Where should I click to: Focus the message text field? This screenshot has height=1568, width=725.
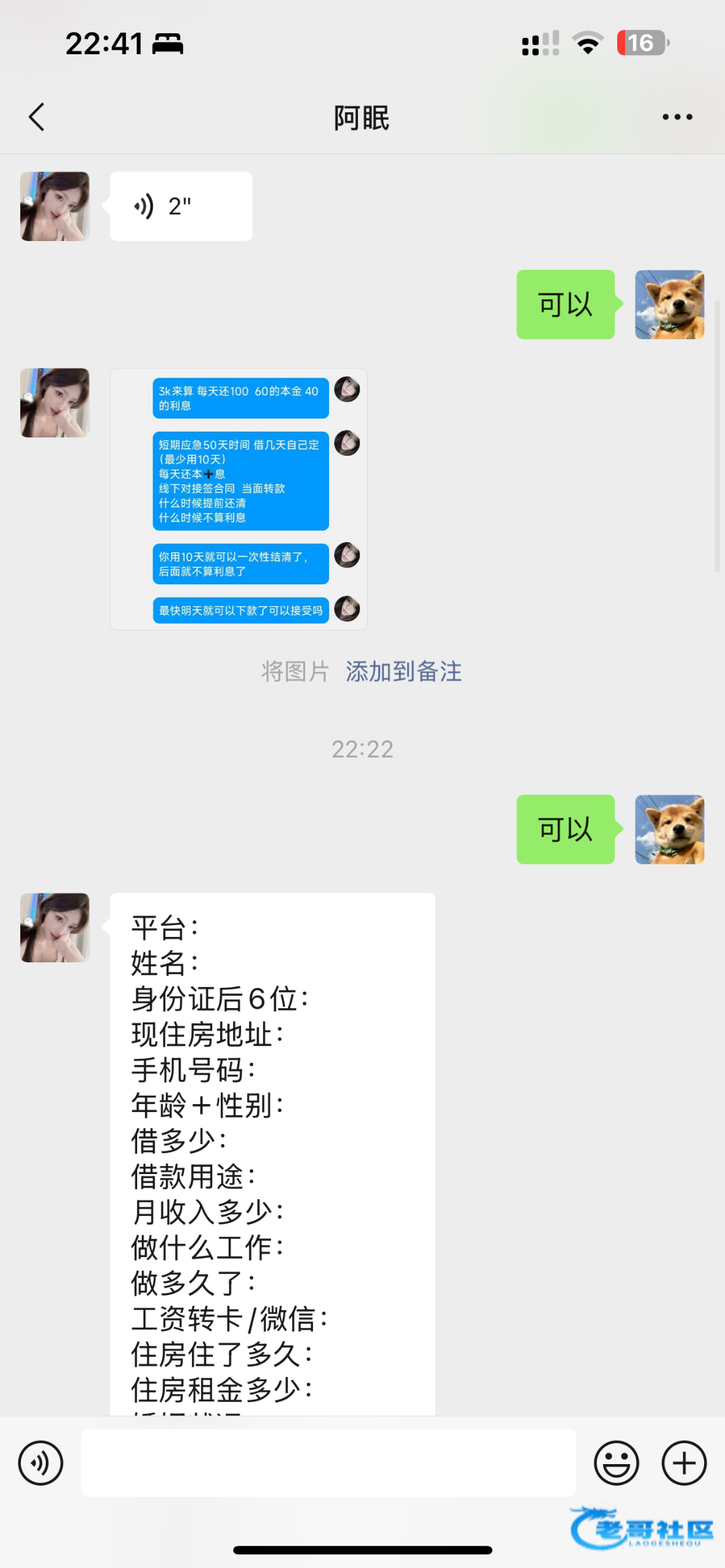[x=328, y=1463]
